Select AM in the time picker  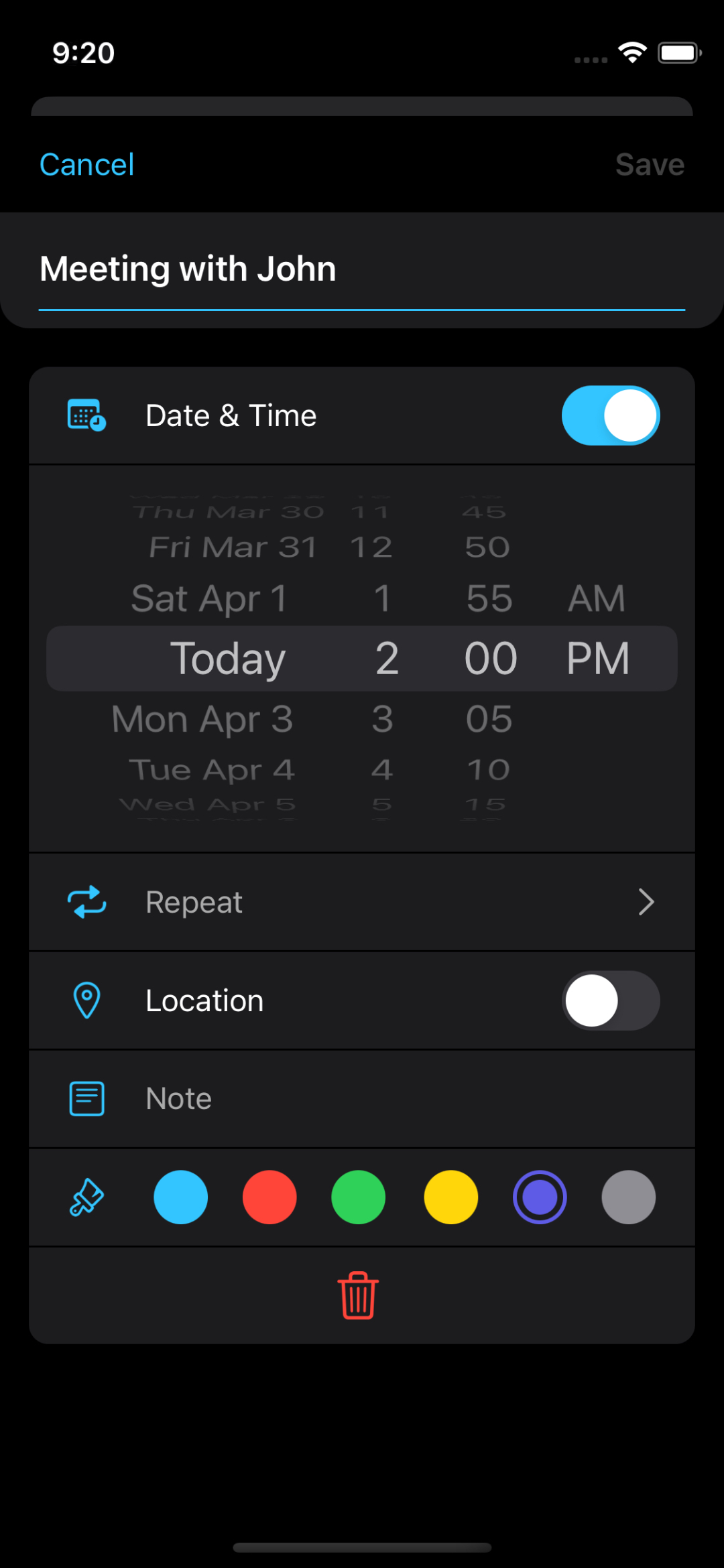pyautogui.click(x=597, y=598)
